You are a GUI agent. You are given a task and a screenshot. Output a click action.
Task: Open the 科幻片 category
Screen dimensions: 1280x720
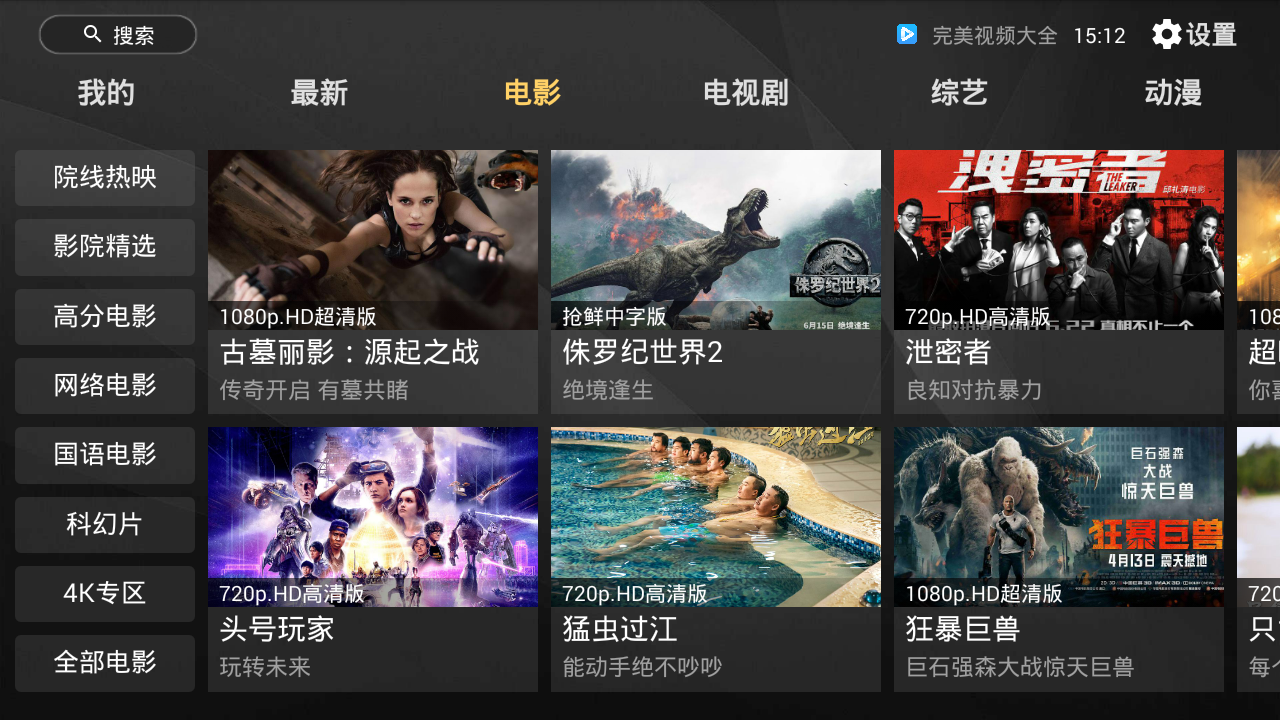[105, 524]
